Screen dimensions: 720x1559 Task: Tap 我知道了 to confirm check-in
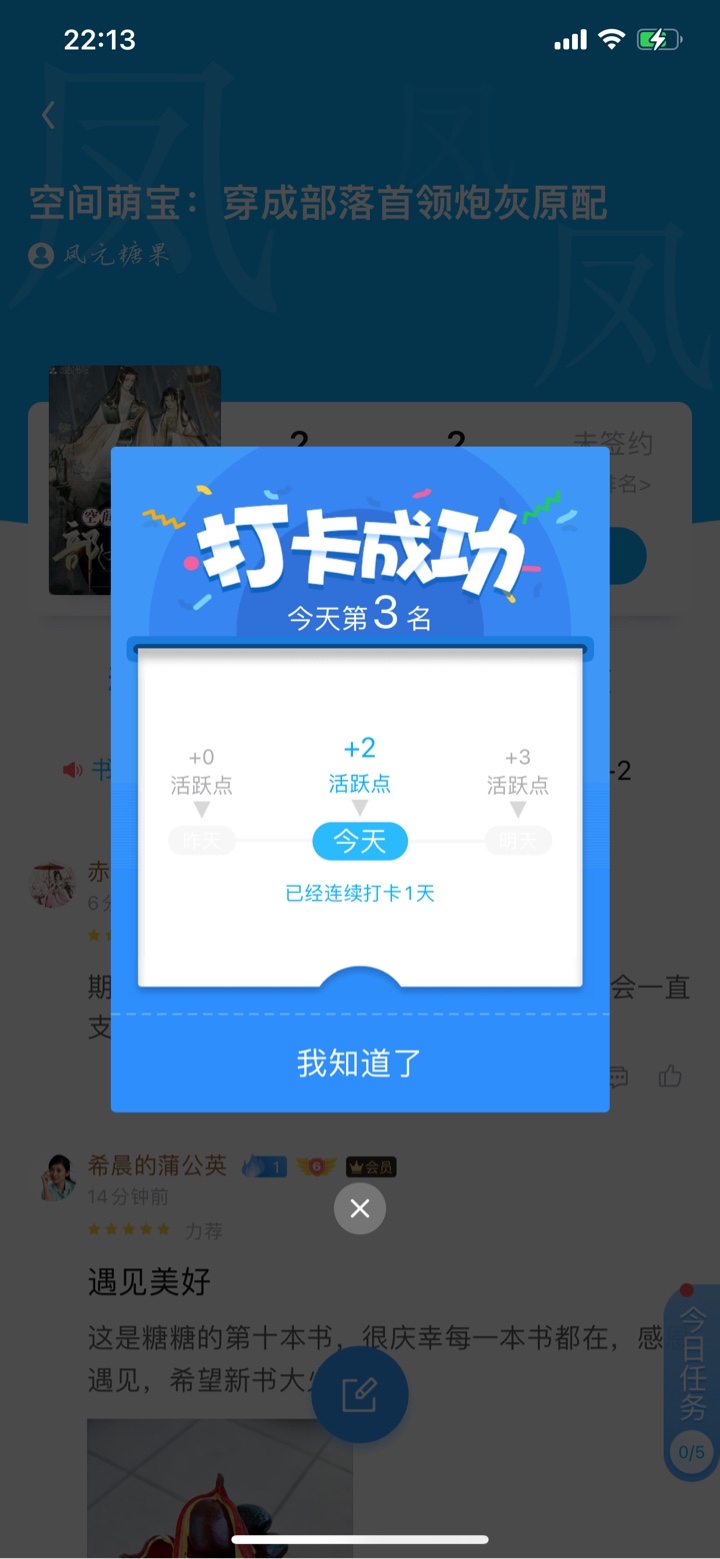click(x=359, y=1063)
